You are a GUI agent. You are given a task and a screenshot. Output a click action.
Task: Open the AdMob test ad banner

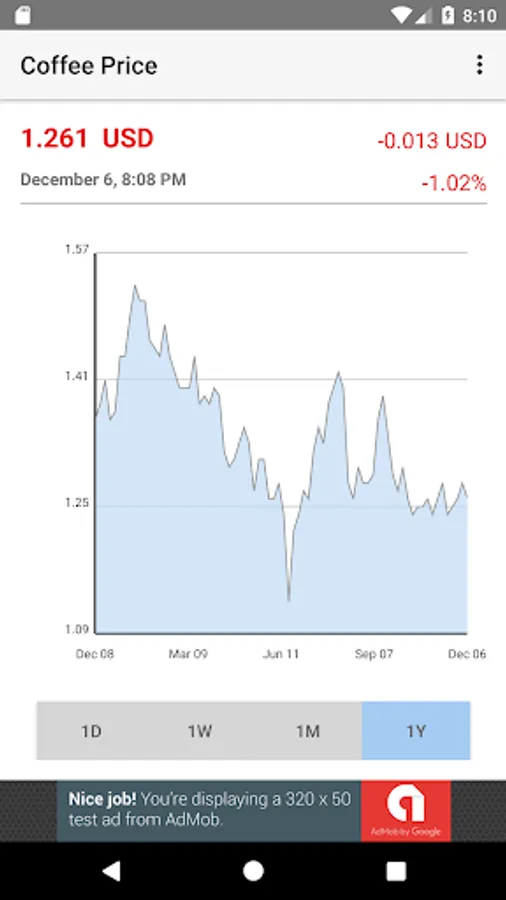(254, 811)
